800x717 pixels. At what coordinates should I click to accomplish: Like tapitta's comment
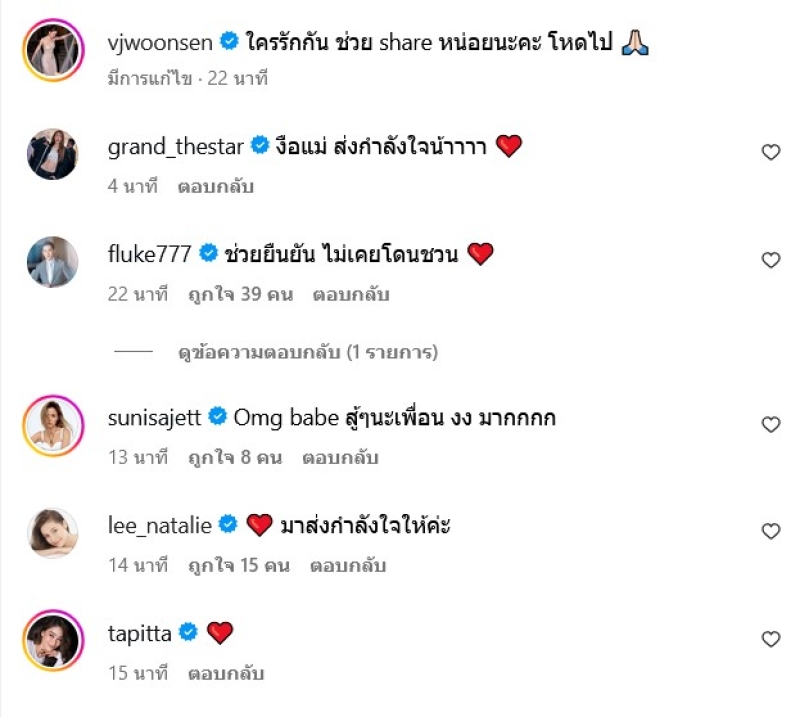pos(771,639)
